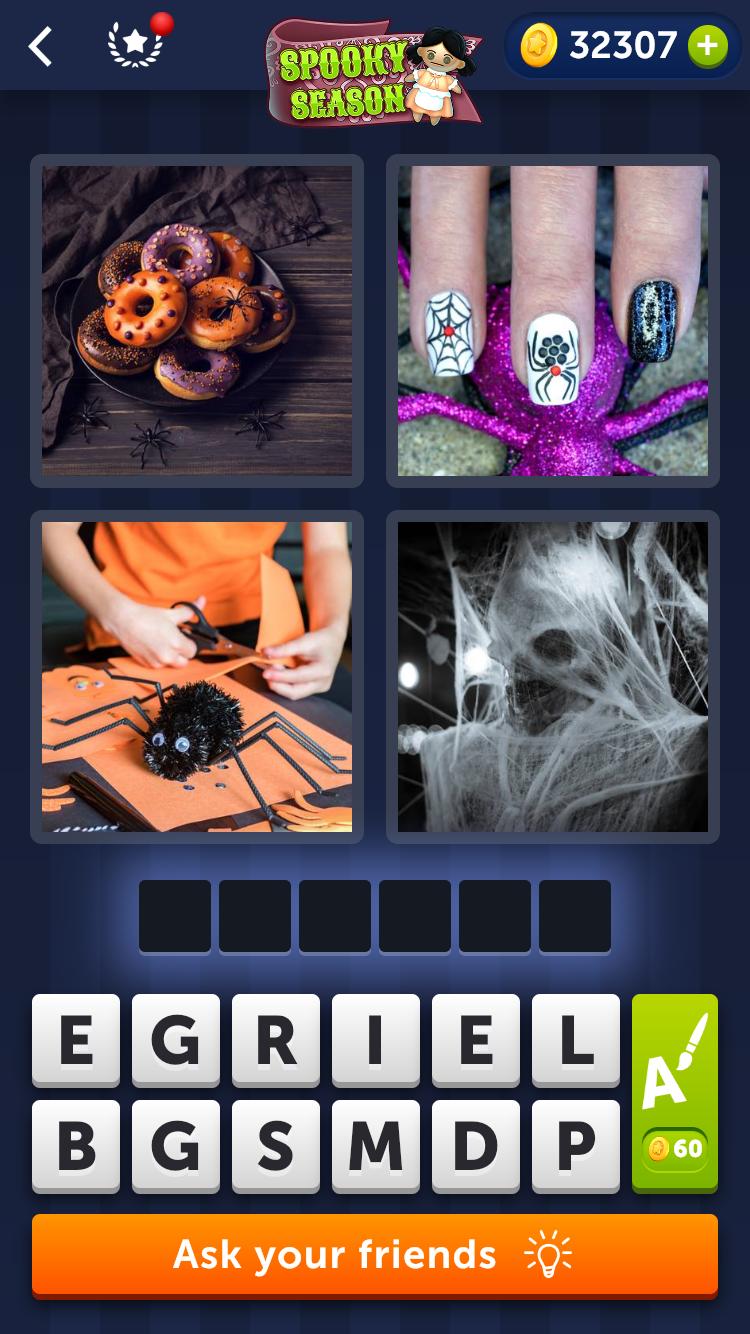
Task: Select the letter S tile
Action: (x=276, y=1146)
